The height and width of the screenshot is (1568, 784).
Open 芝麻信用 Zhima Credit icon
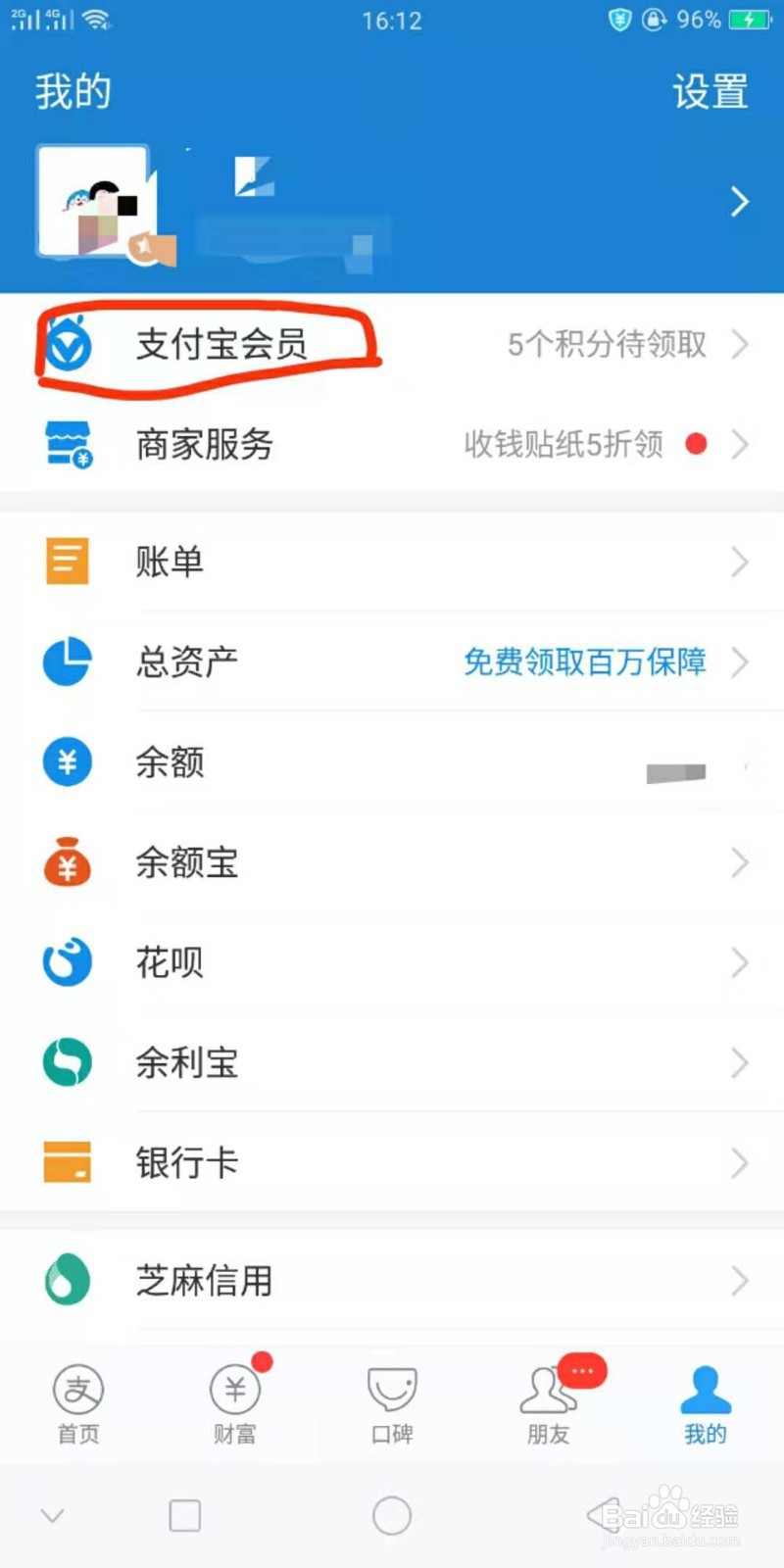pos(66,1280)
